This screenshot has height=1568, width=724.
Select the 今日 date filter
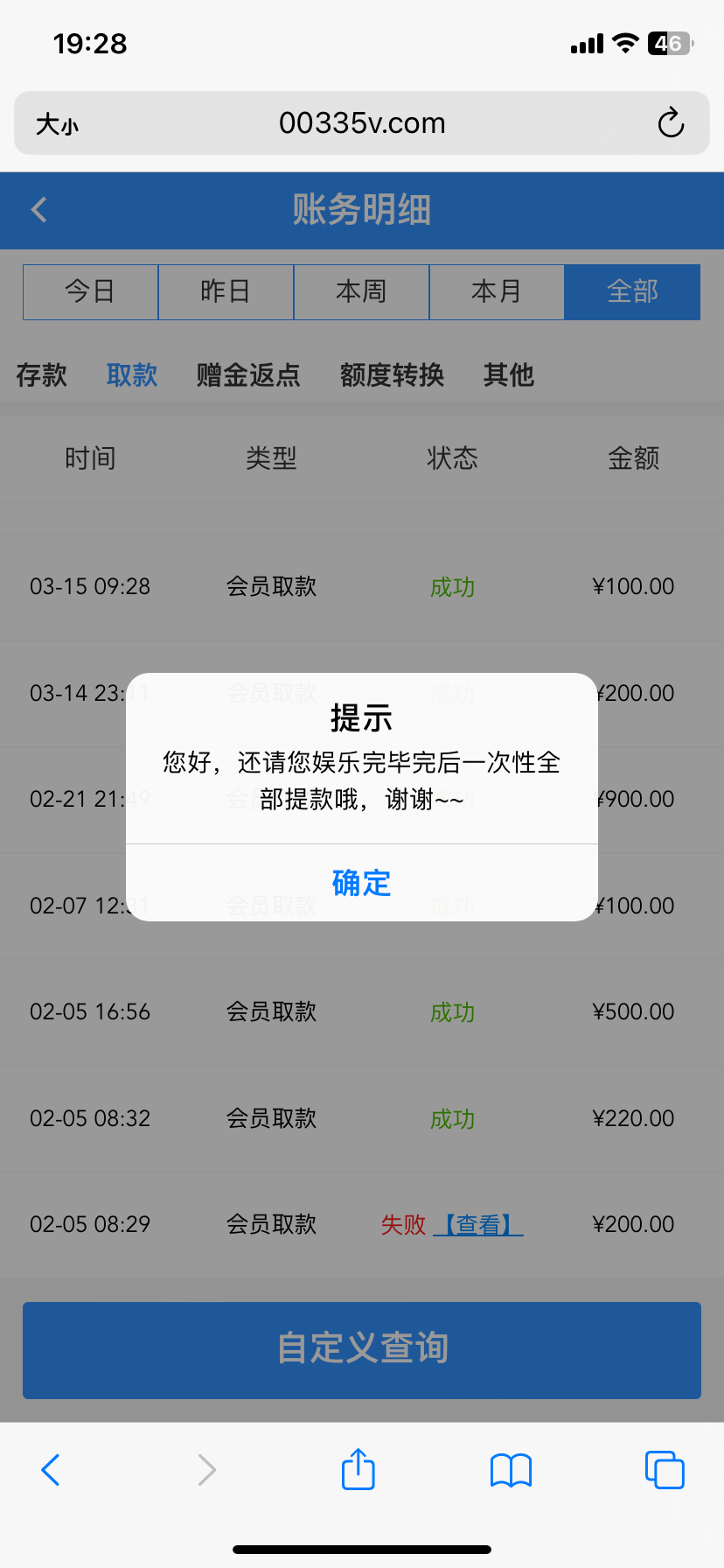point(90,292)
